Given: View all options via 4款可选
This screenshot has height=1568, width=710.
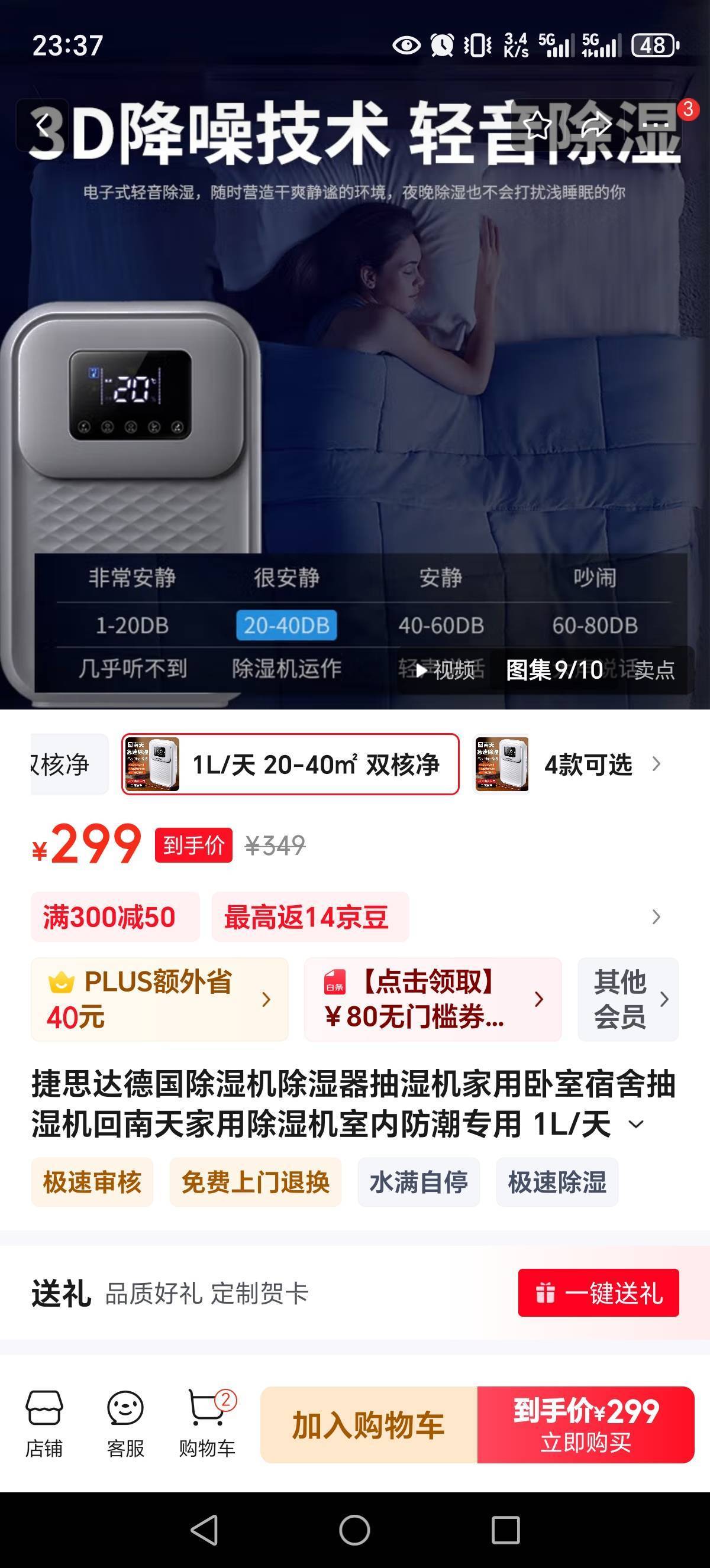Looking at the screenshot, I should [588, 764].
